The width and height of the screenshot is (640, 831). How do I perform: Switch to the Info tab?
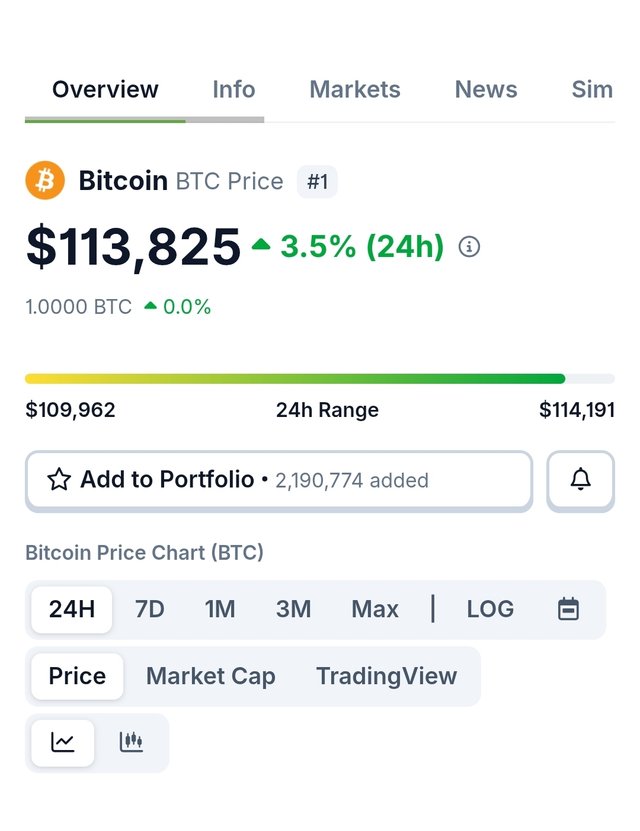pyautogui.click(x=234, y=89)
